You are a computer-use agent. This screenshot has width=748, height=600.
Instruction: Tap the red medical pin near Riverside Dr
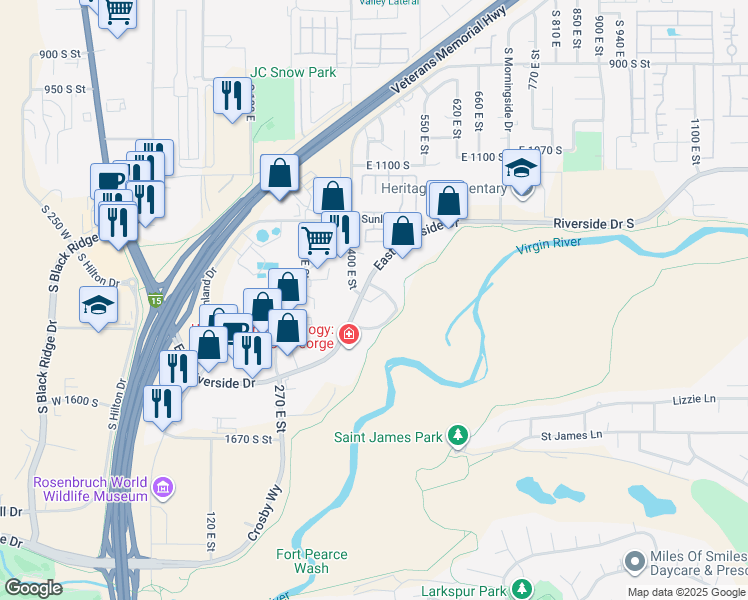(349, 333)
